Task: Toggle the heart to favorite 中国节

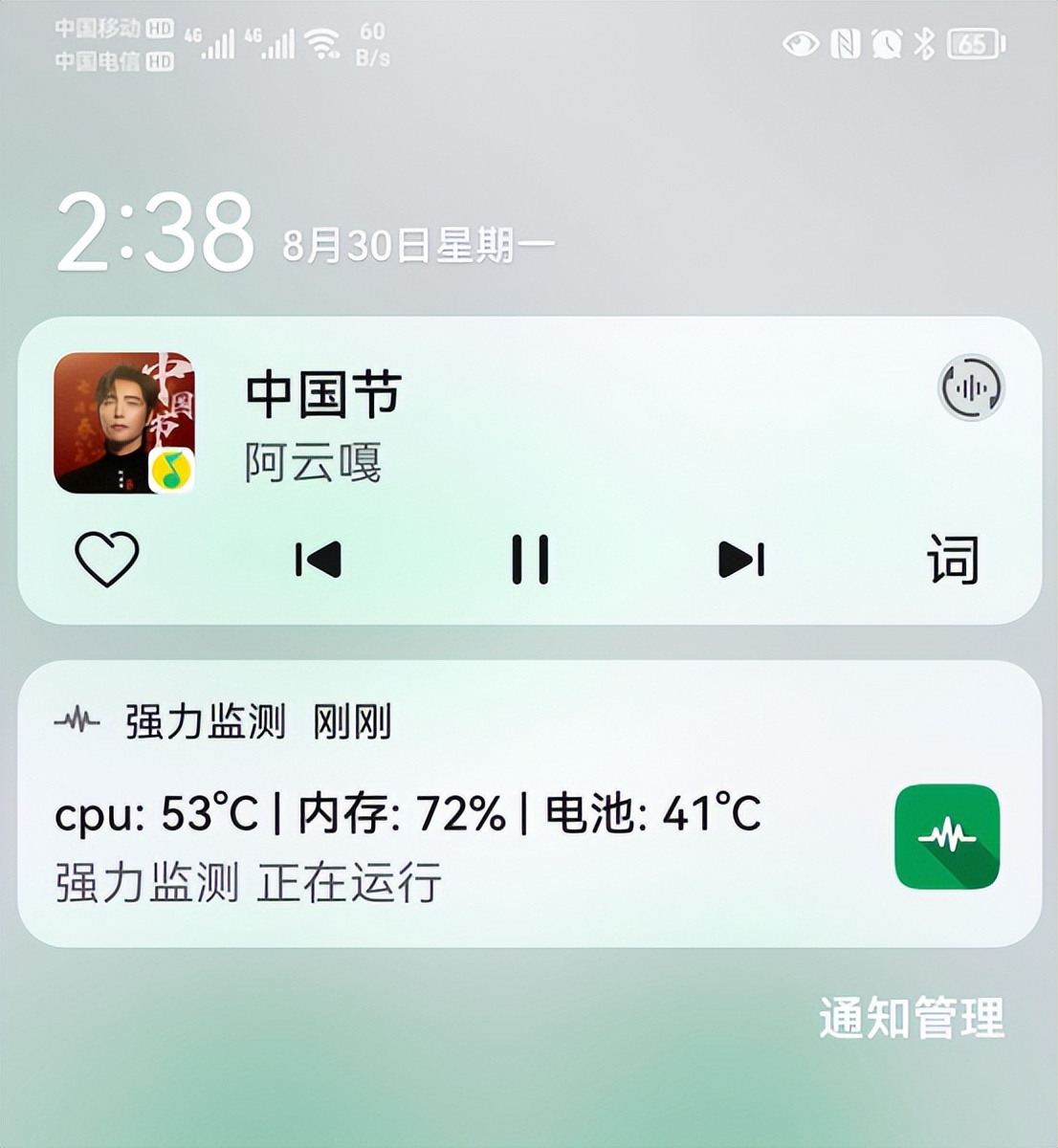Action: coord(107,562)
